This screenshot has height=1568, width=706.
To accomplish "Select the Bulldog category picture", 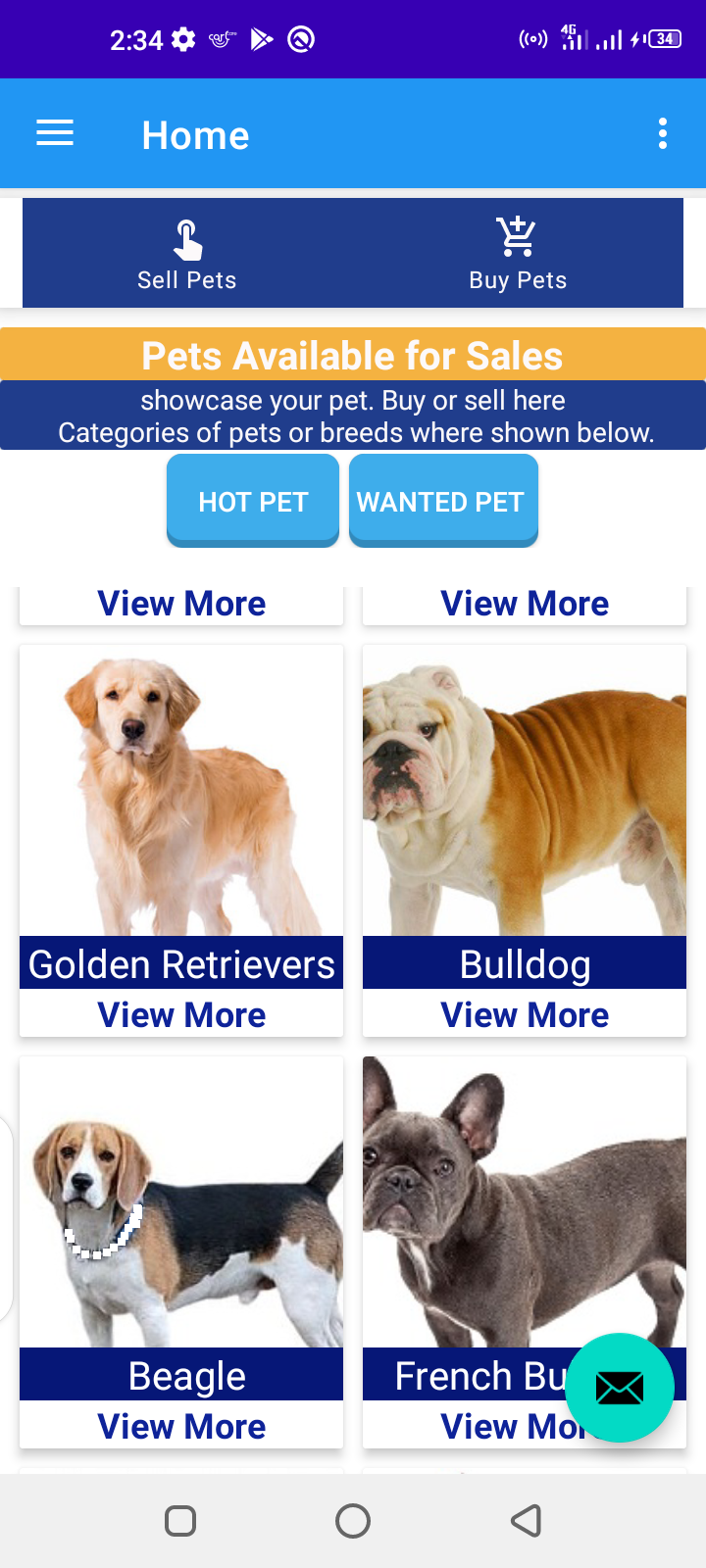I will pos(525,790).
